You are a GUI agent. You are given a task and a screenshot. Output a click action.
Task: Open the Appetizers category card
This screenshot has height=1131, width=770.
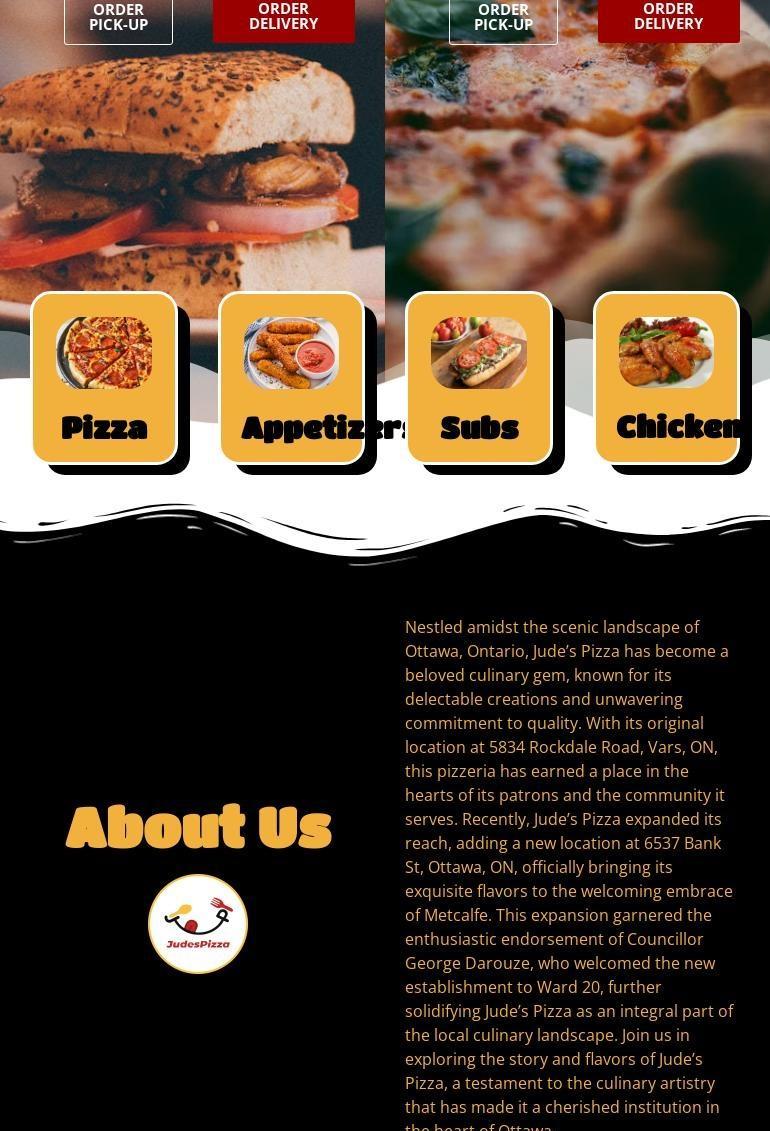[x=291, y=378]
